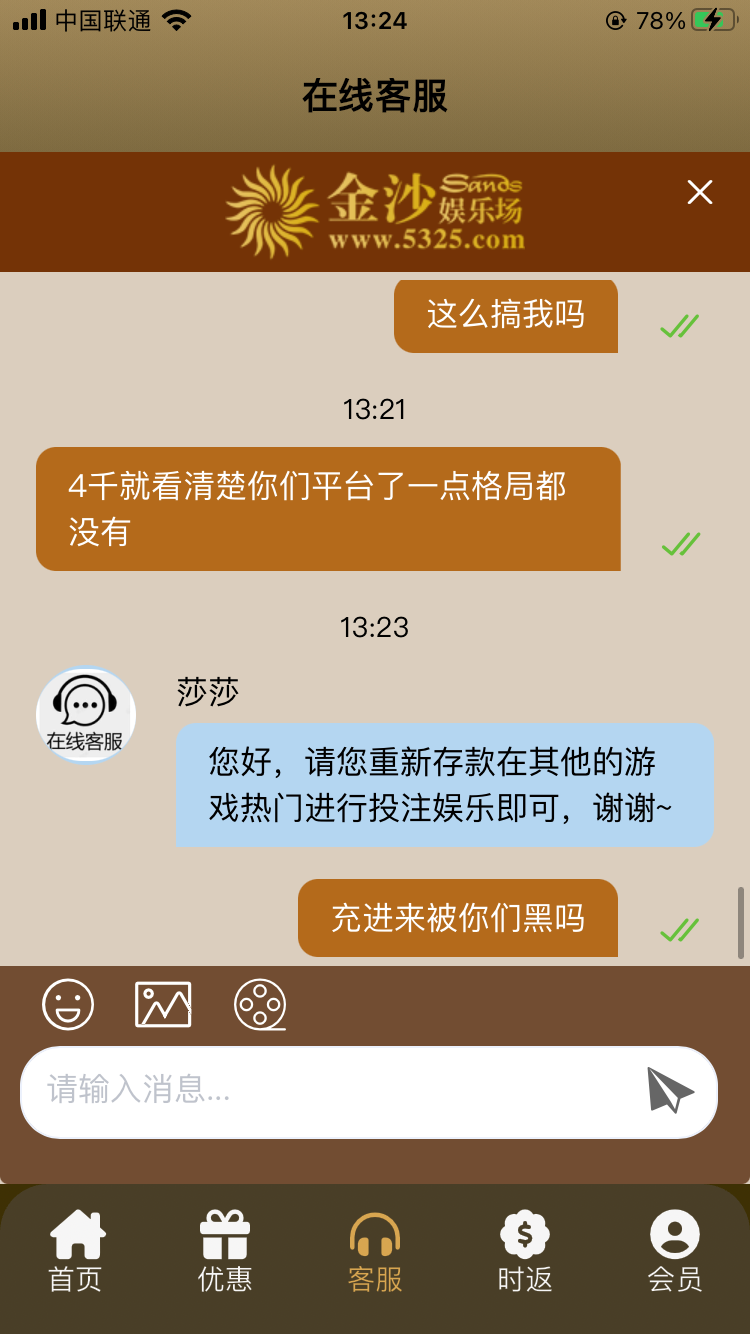Switch to the 会员 member tab

coord(674,1250)
